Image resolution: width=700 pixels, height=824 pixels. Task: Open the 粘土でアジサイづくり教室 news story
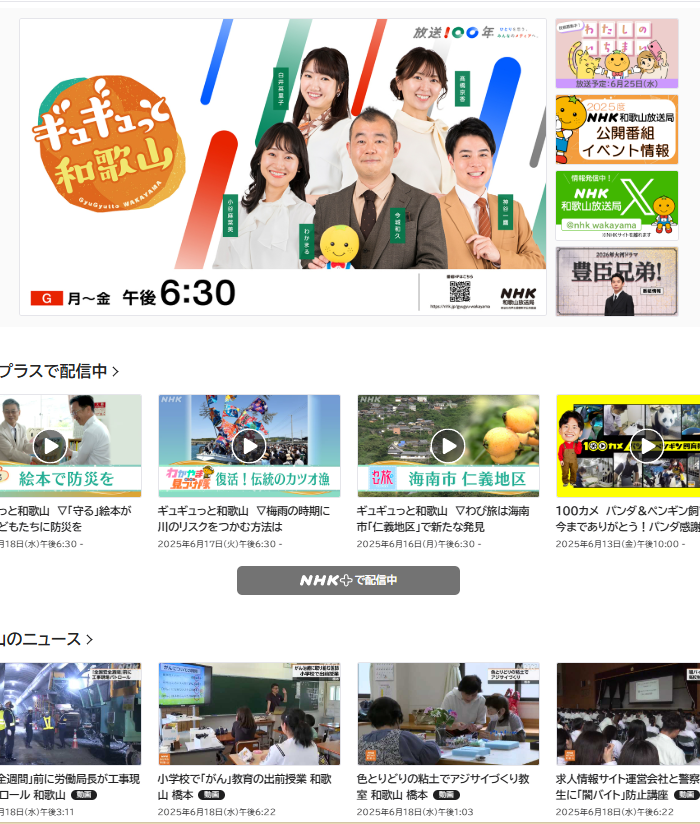coord(448,713)
